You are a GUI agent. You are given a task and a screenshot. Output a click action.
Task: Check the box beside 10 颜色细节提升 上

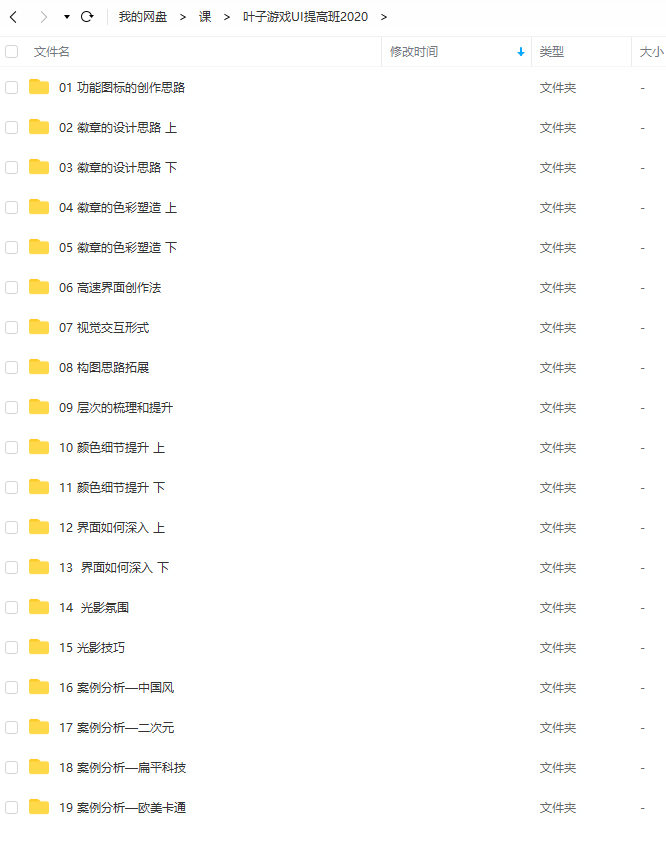coord(12,448)
